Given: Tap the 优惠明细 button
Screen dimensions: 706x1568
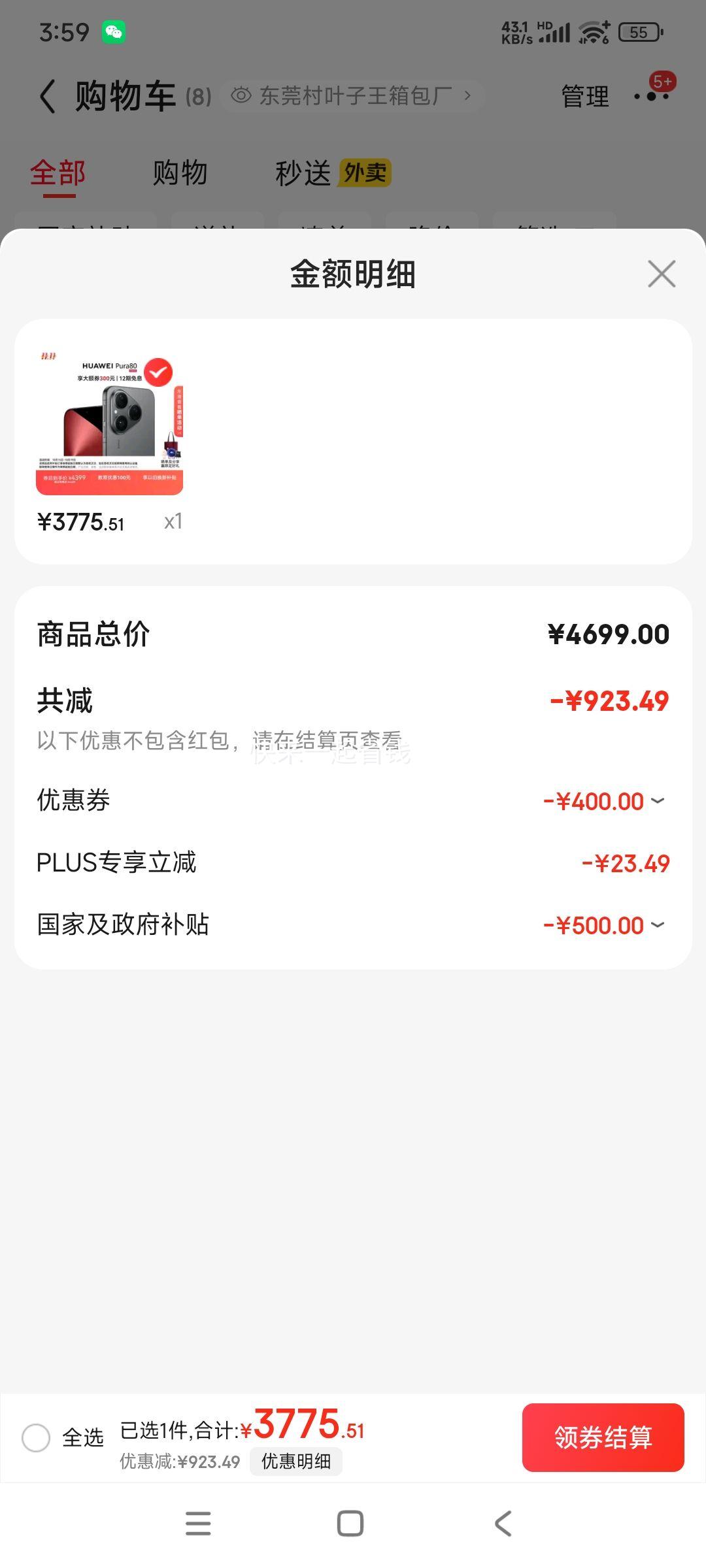Looking at the screenshot, I should tap(296, 1462).
